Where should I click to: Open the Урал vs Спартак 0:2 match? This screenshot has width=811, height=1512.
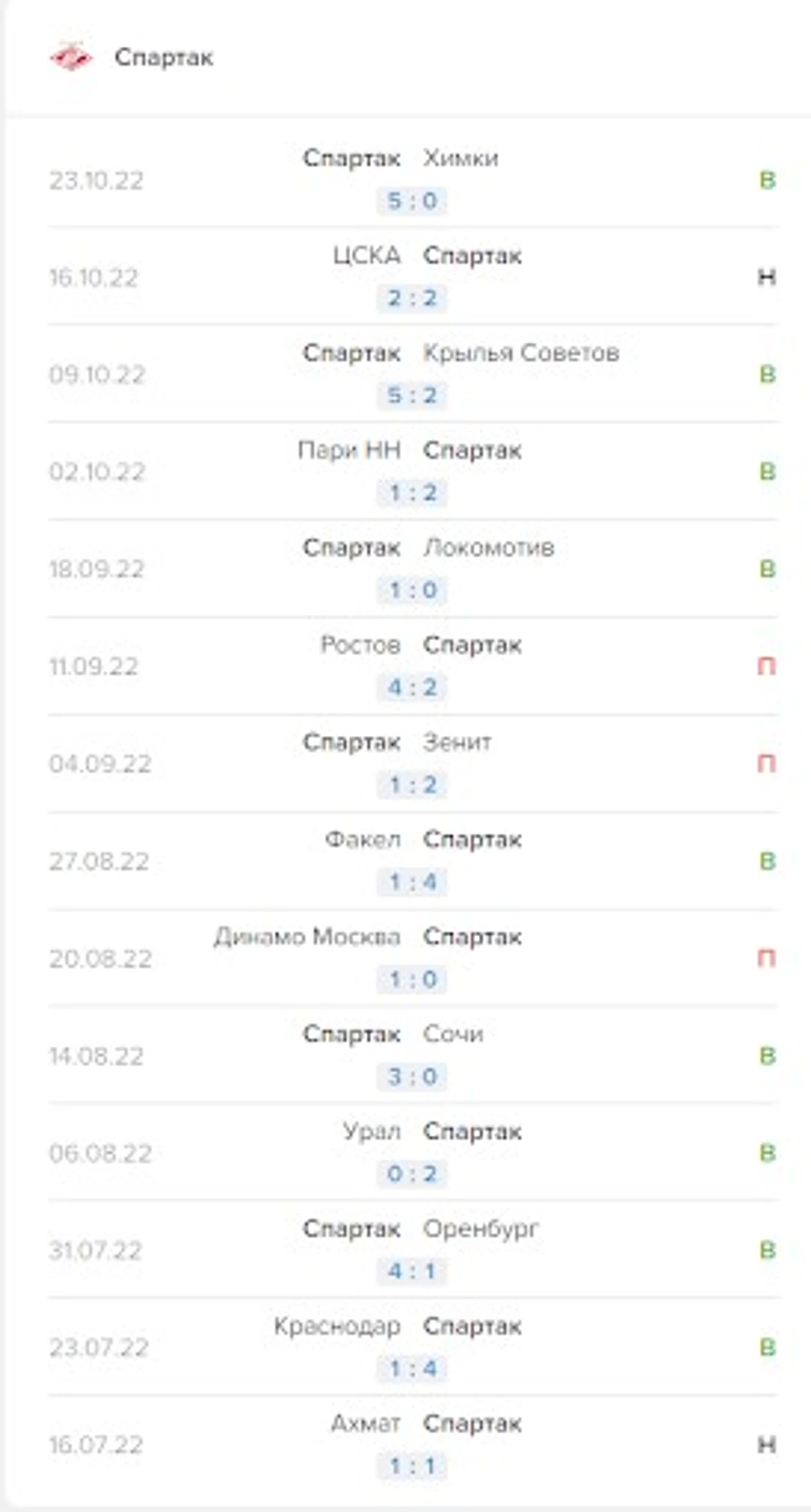click(x=413, y=1153)
